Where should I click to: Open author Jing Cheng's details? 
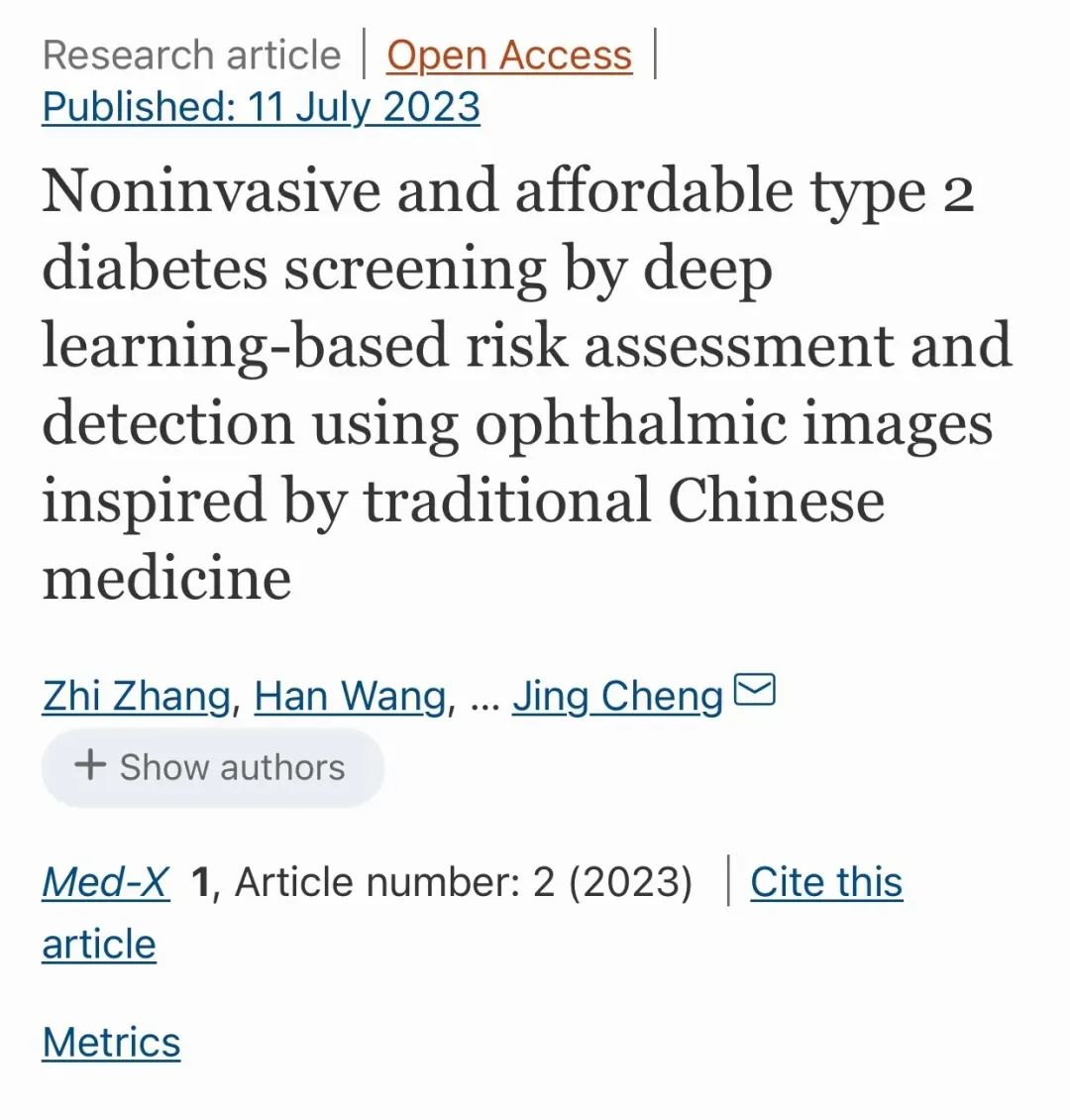tap(617, 696)
